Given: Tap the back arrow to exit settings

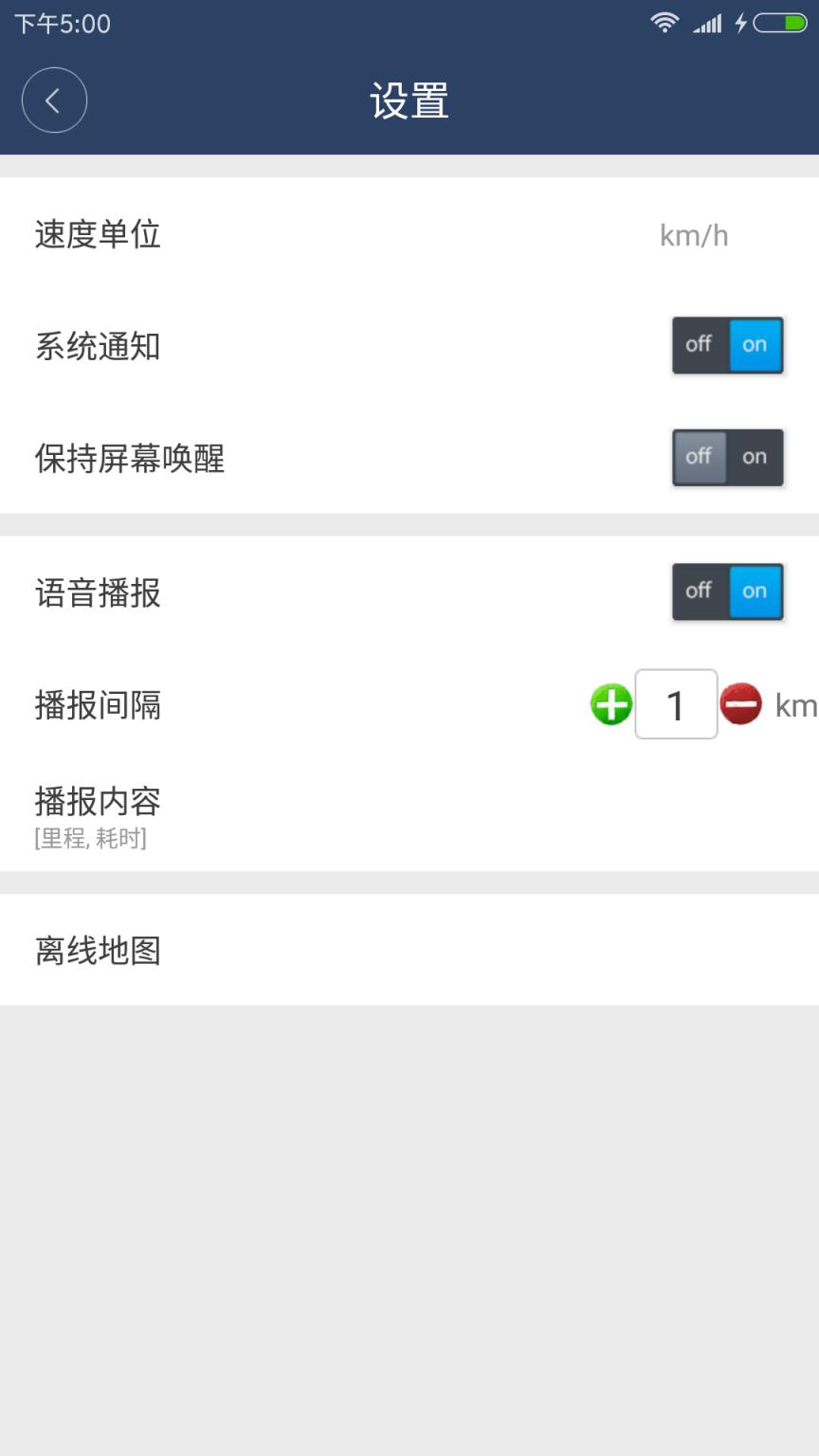Looking at the screenshot, I should [x=54, y=100].
